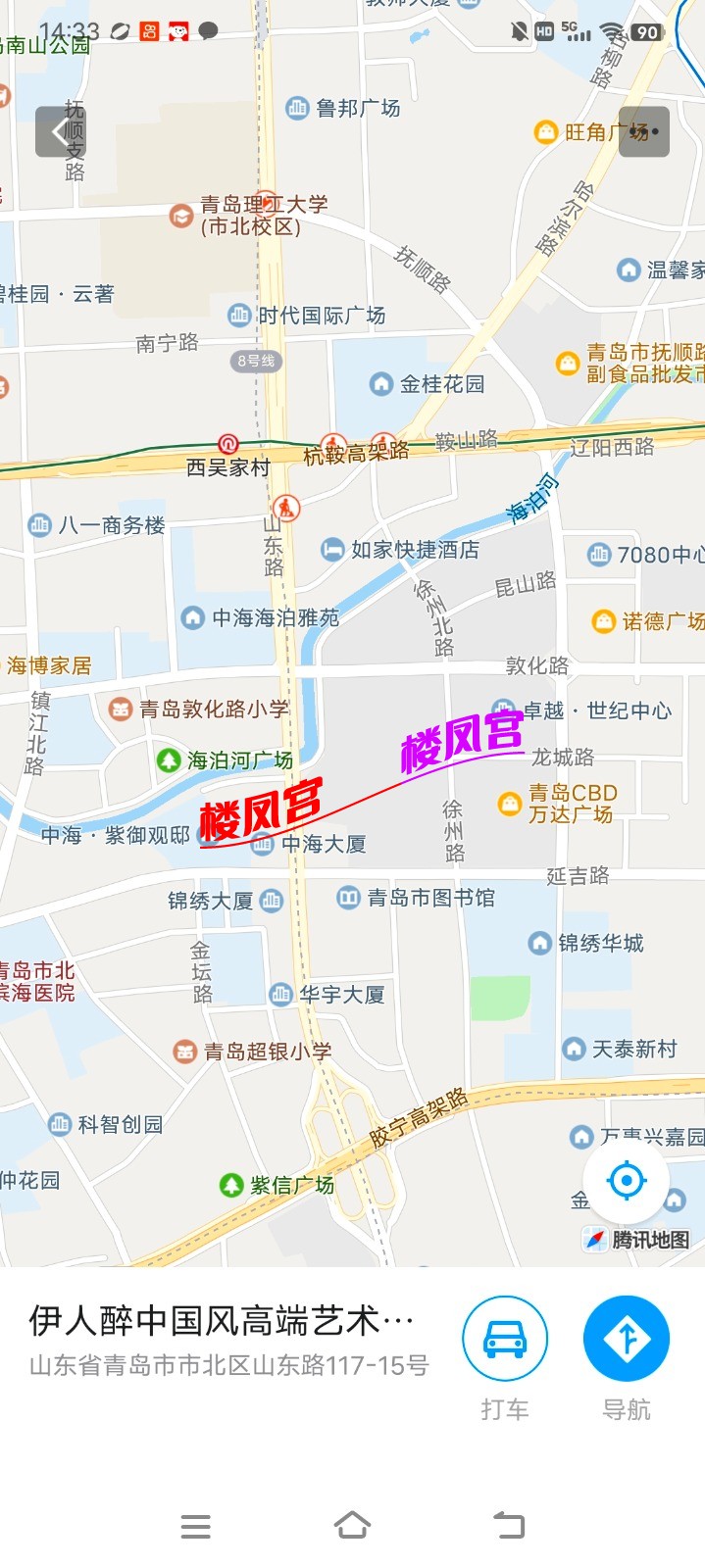The height and width of the screenshot is (1568, 705).
Task: Recenter map to my current location
Action: [626, 1181]
